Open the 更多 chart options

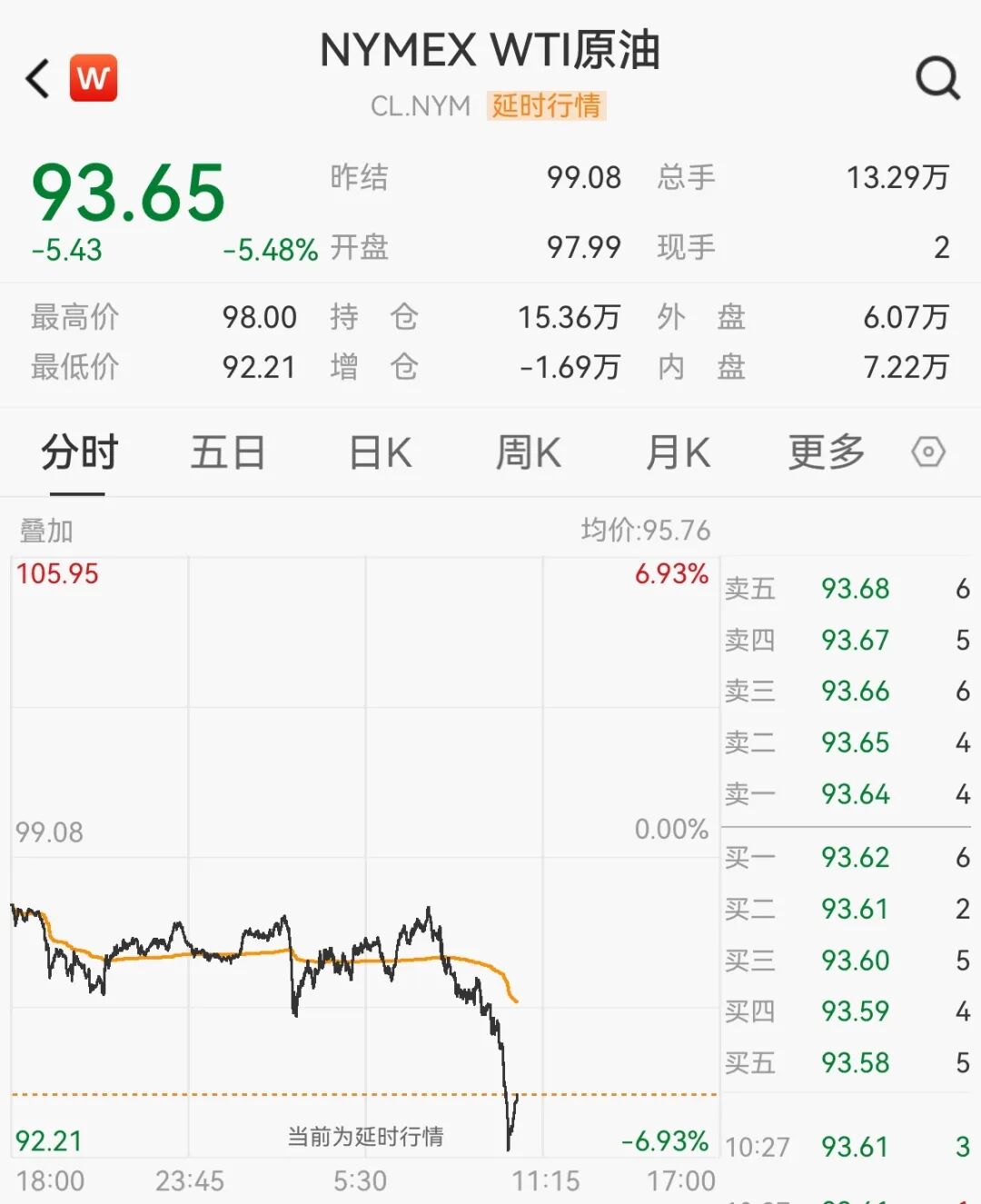[x=826, y=453]
